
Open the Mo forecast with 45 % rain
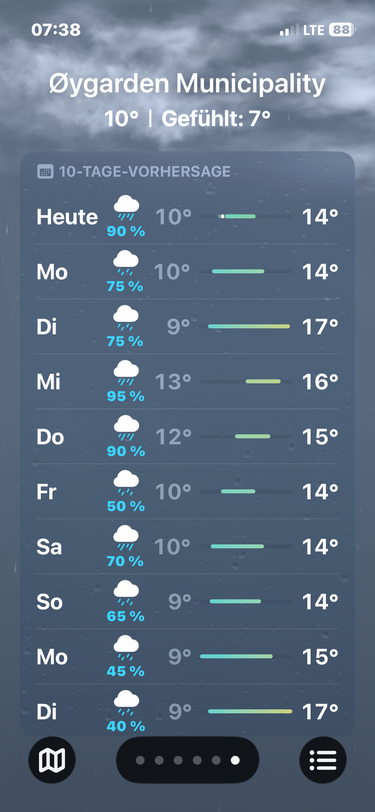click(188, 656)
